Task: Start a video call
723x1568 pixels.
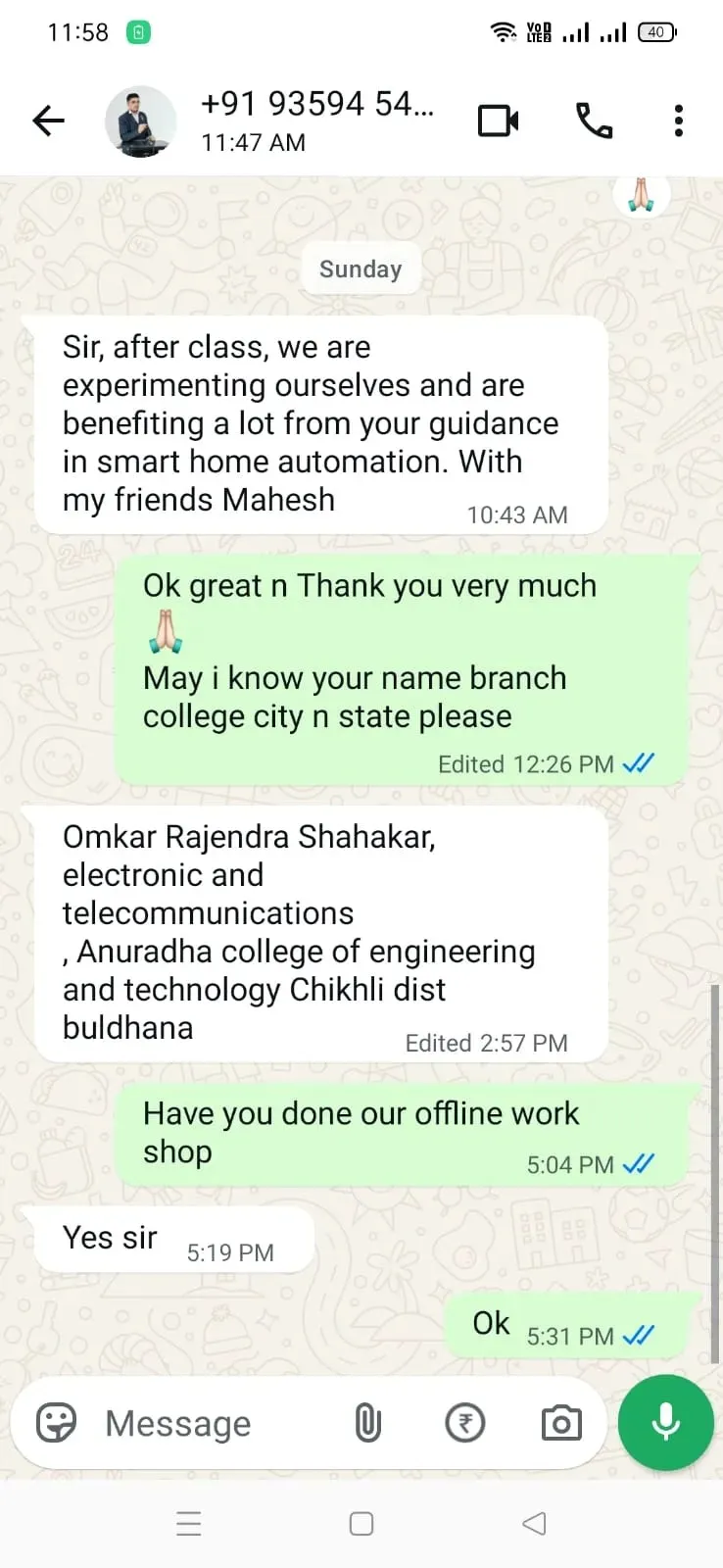Action: [x=498, y=121]
